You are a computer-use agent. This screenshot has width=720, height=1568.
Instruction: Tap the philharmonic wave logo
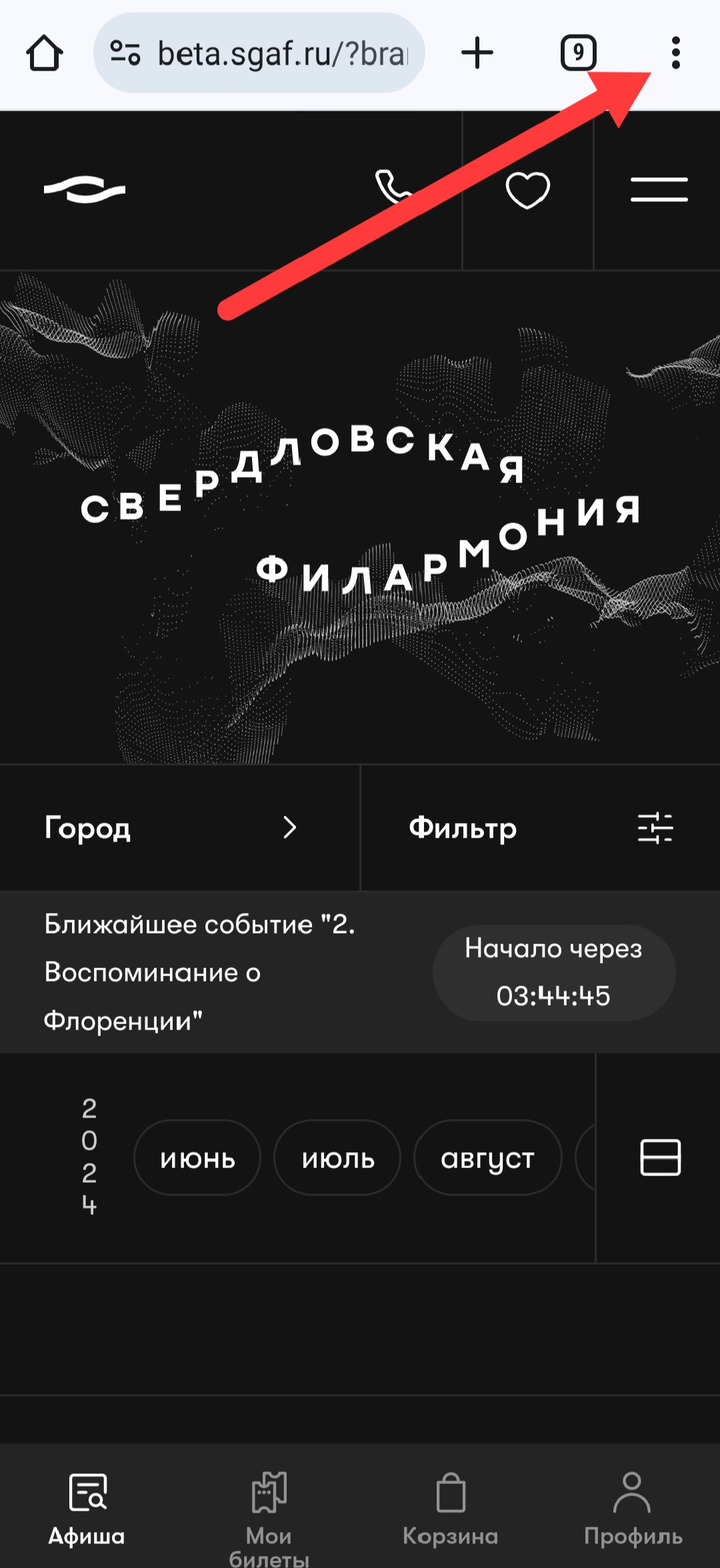click(85, 189)
